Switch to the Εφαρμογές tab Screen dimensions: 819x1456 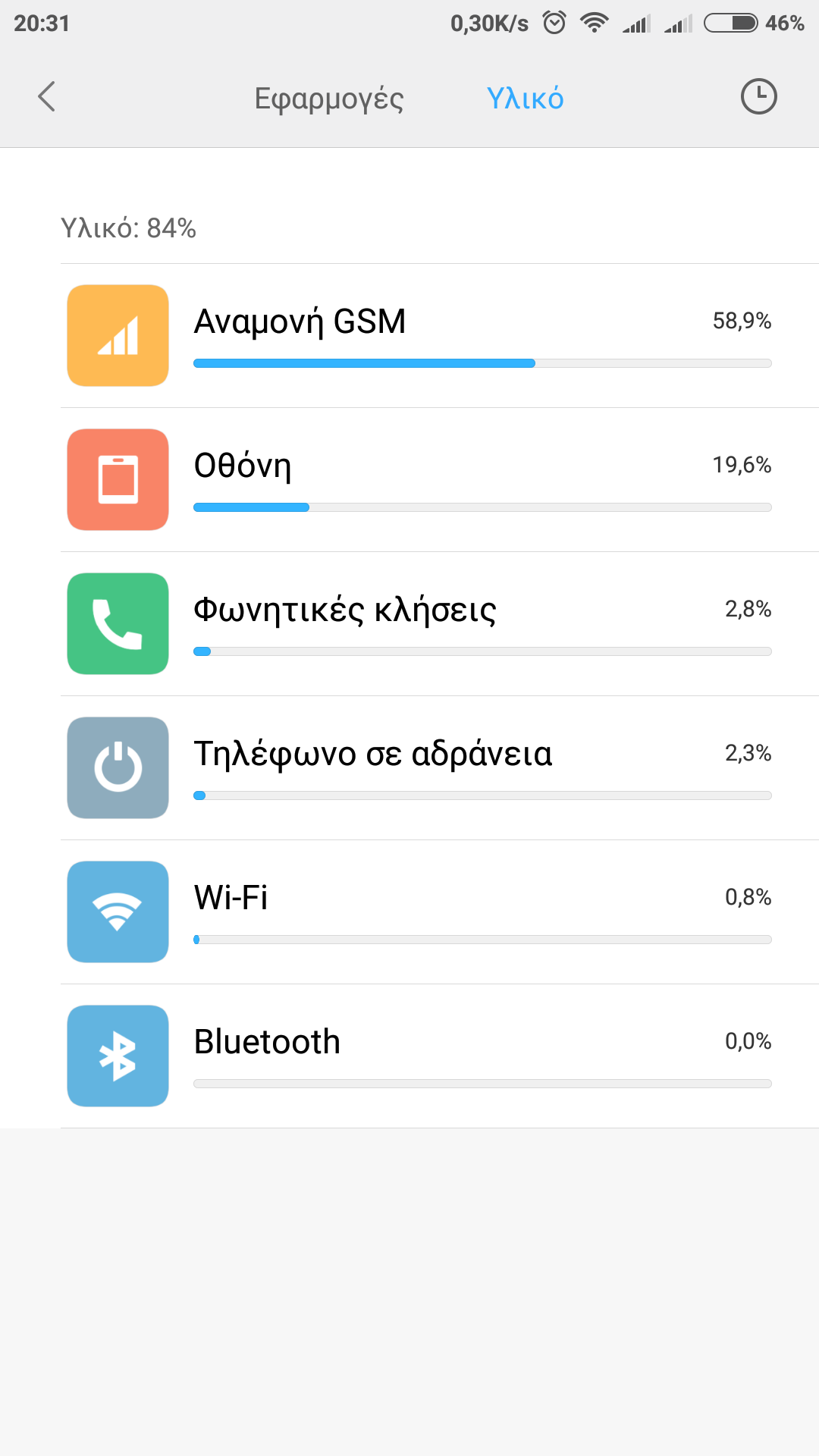click(x=329, y=99)
